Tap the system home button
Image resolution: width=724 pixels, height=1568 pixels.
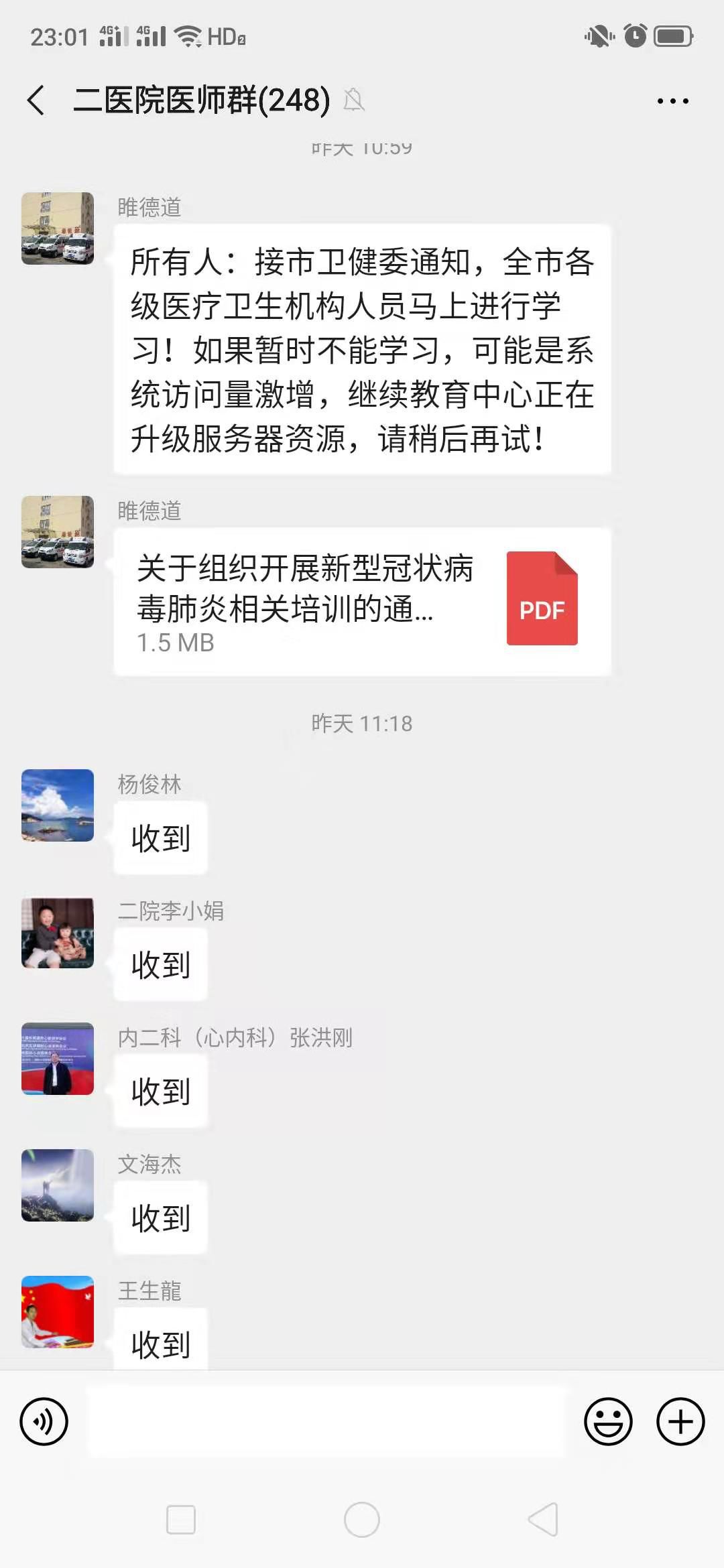coord(362,1519)
